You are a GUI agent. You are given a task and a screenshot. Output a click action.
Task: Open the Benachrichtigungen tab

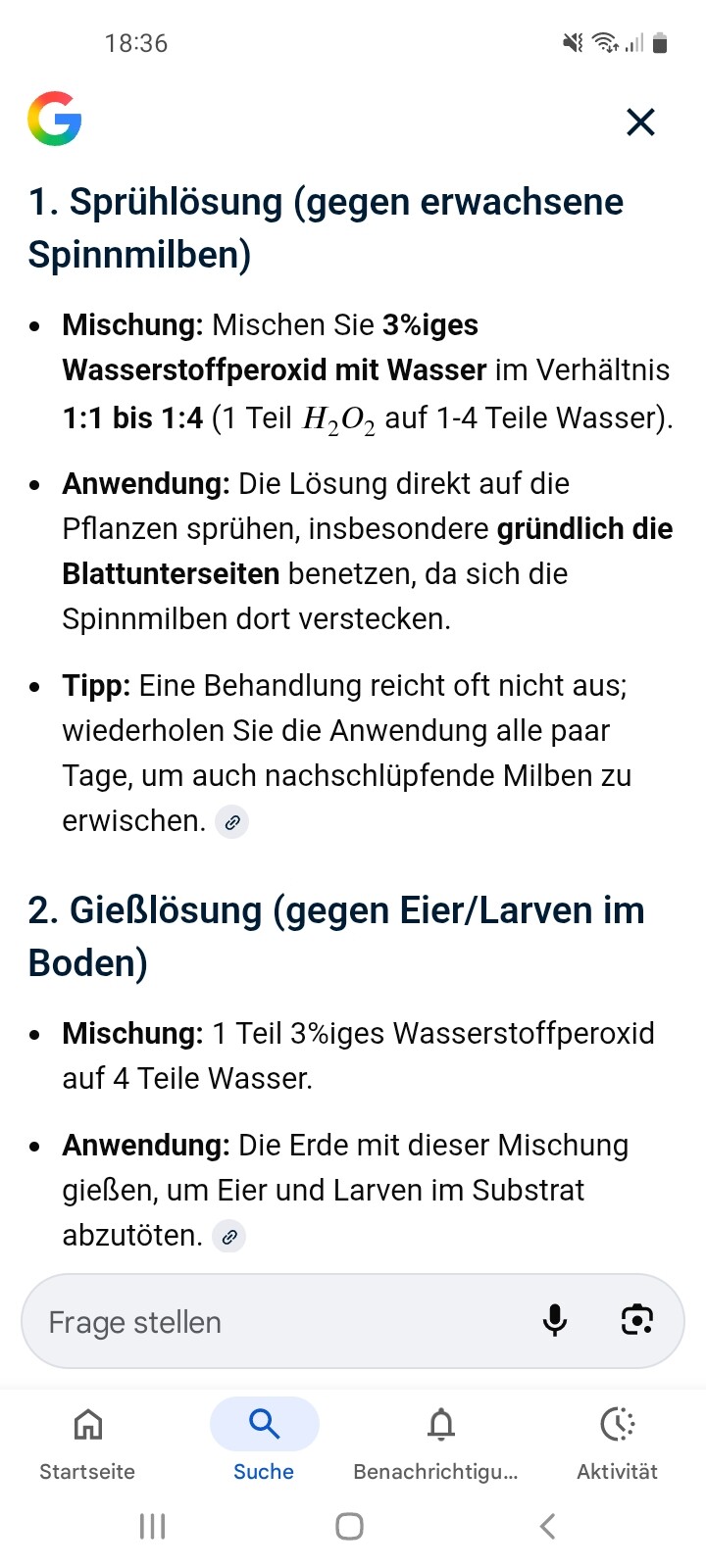(440, 1442)
